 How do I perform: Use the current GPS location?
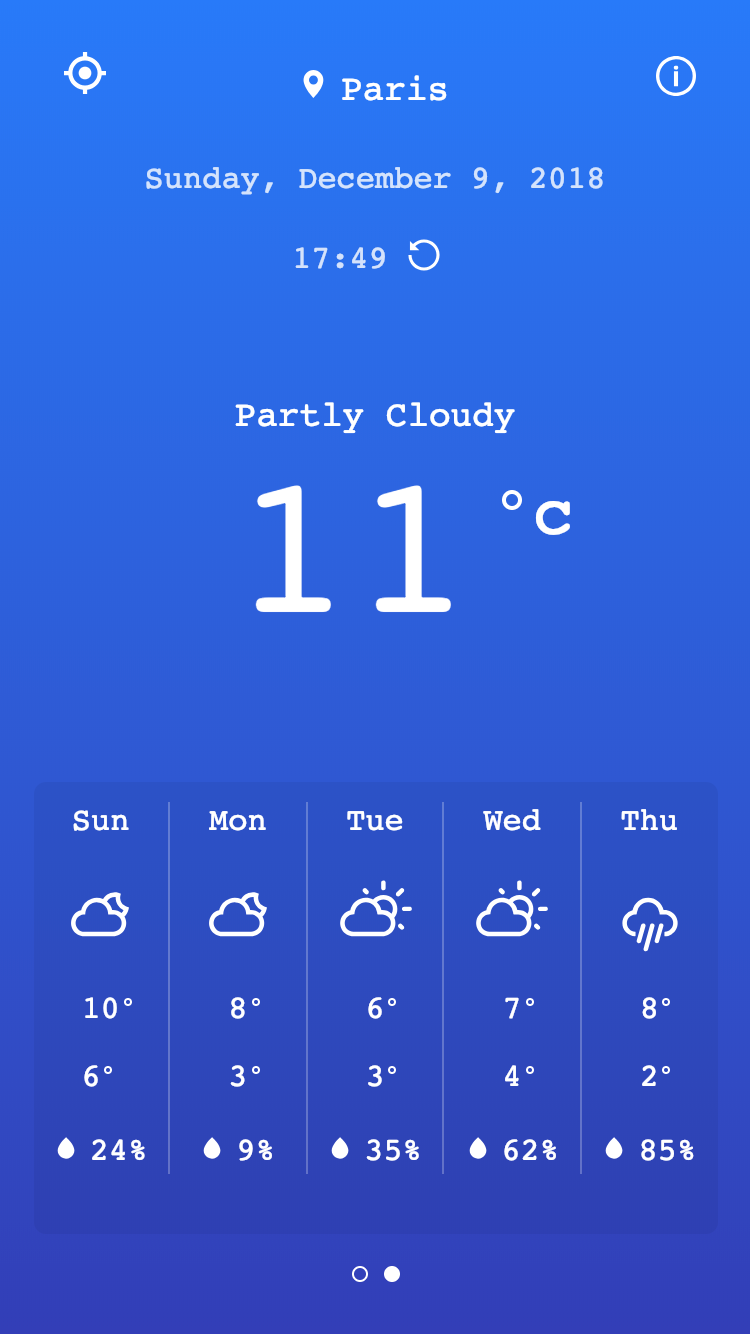85,73
